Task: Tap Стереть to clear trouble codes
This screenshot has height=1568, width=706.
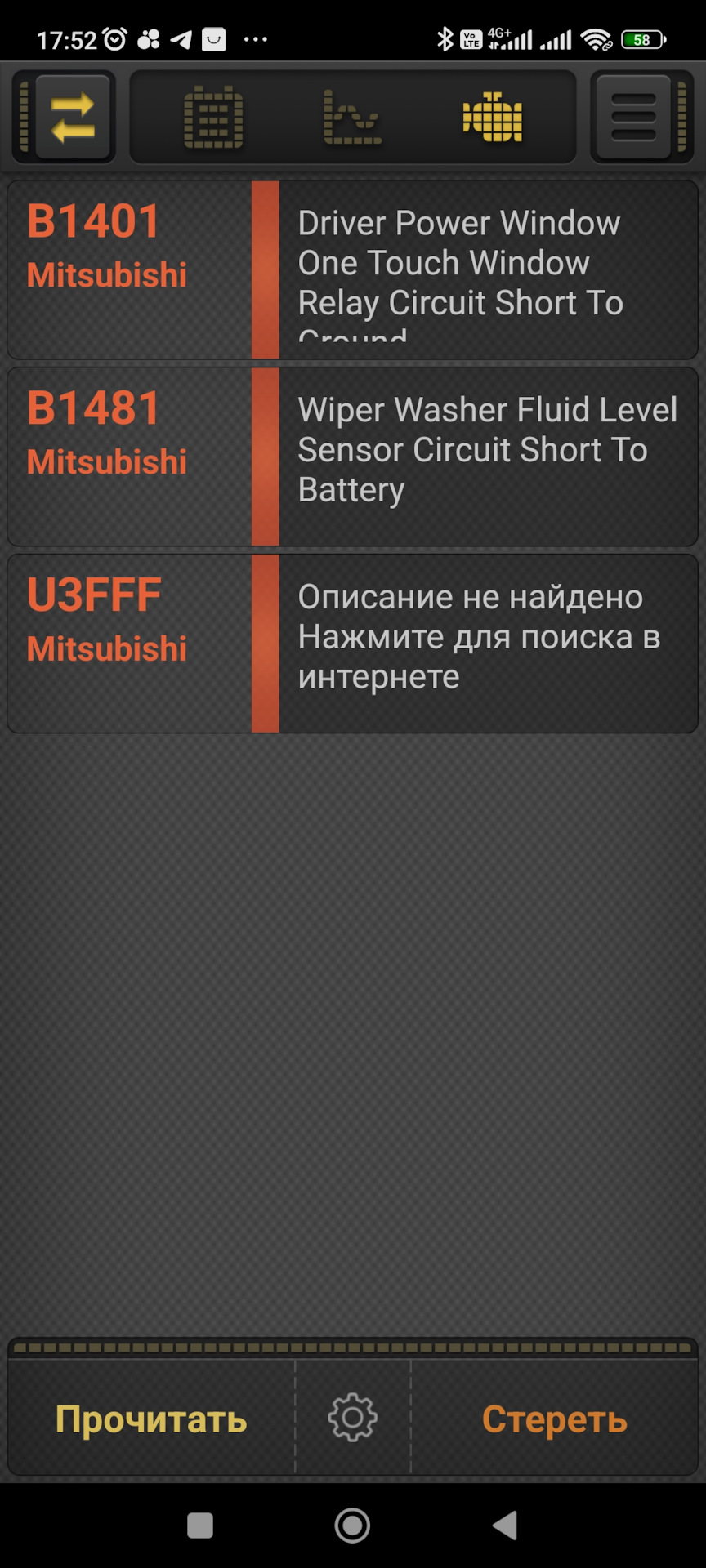Action: [x=554, y=1419]
